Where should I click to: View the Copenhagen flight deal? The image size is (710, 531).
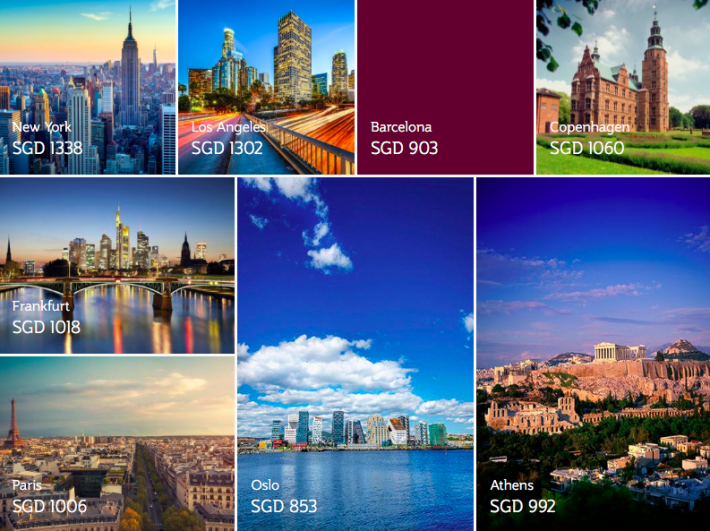pyautogui.click(x=623, y=87)
